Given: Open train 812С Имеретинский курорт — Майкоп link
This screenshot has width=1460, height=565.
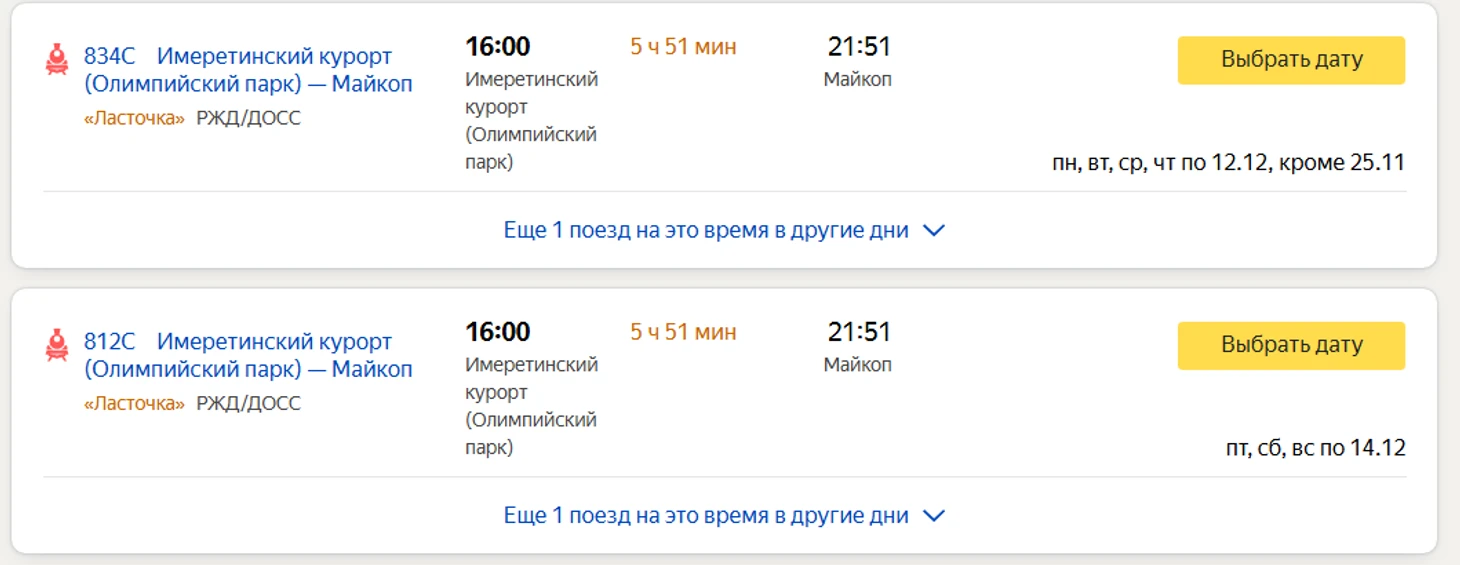Looking at the screenshot, I should [x=248, y=355].
